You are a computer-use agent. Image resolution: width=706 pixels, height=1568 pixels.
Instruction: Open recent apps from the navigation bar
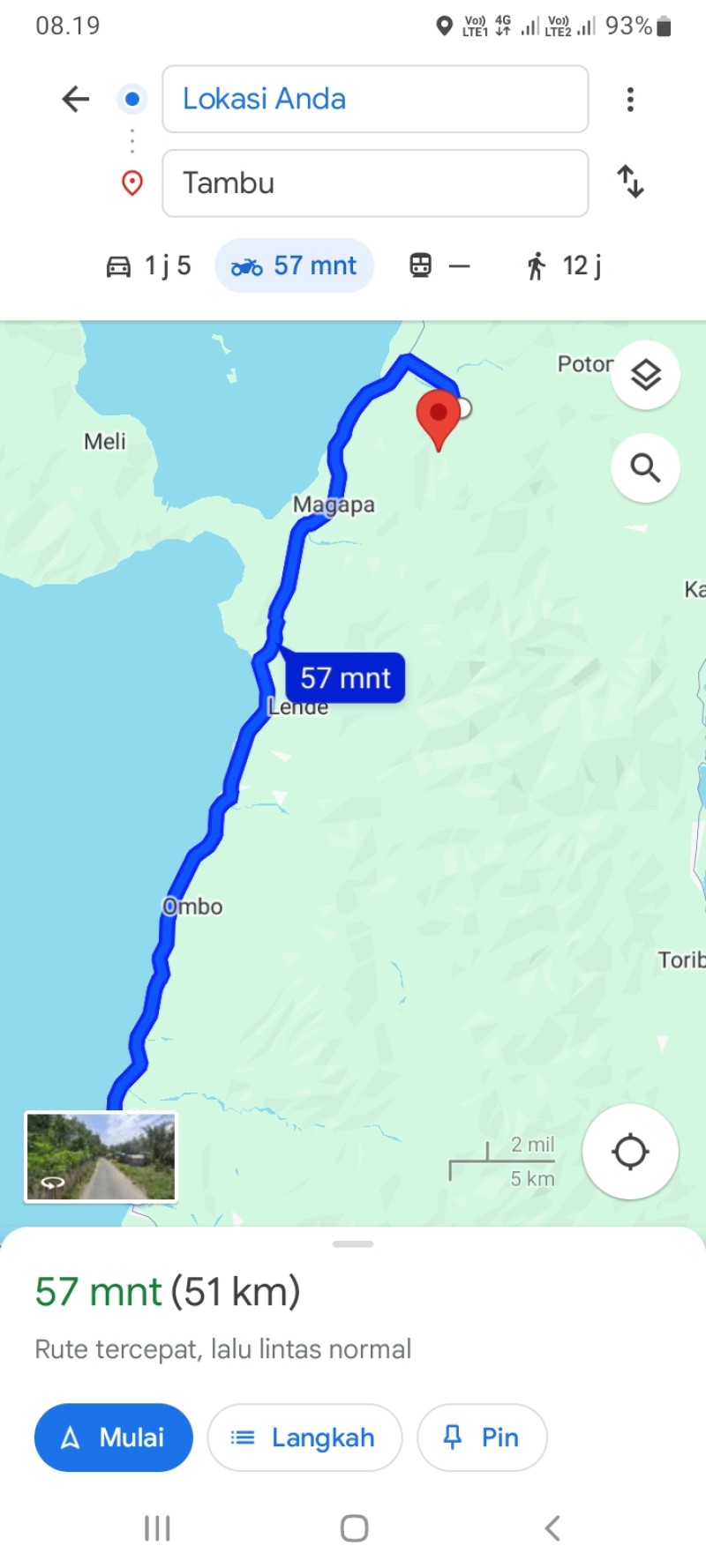tap(157, 1528)
